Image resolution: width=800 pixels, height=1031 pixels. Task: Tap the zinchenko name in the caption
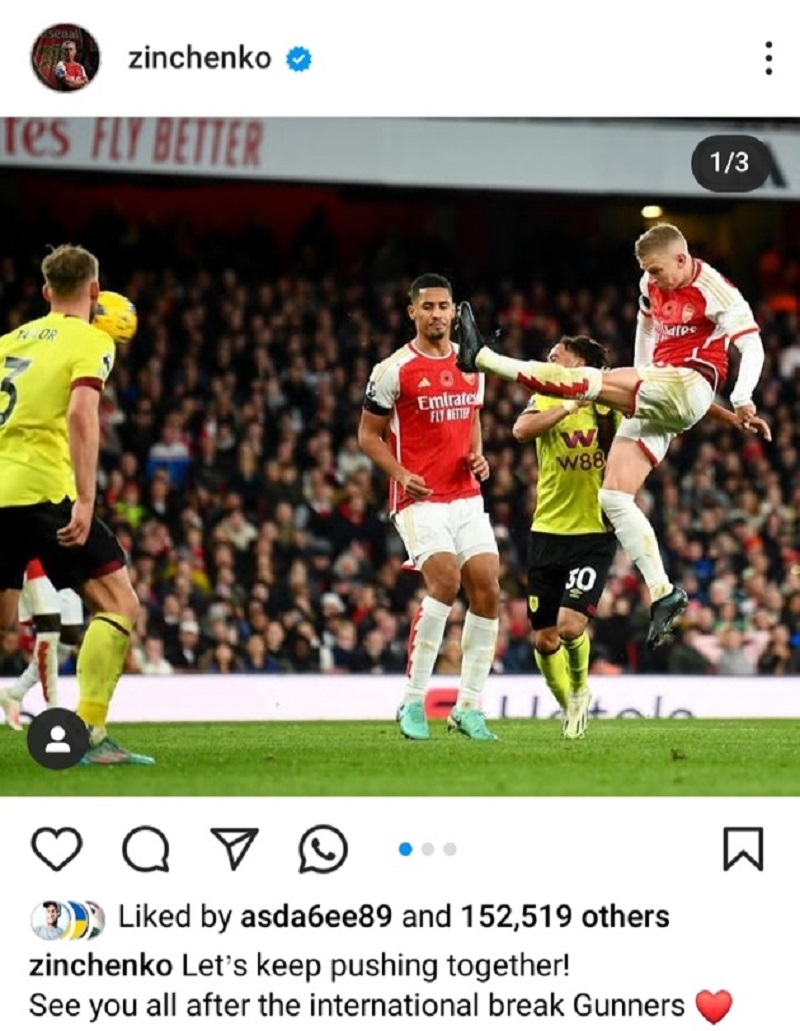tap(101, 966)
